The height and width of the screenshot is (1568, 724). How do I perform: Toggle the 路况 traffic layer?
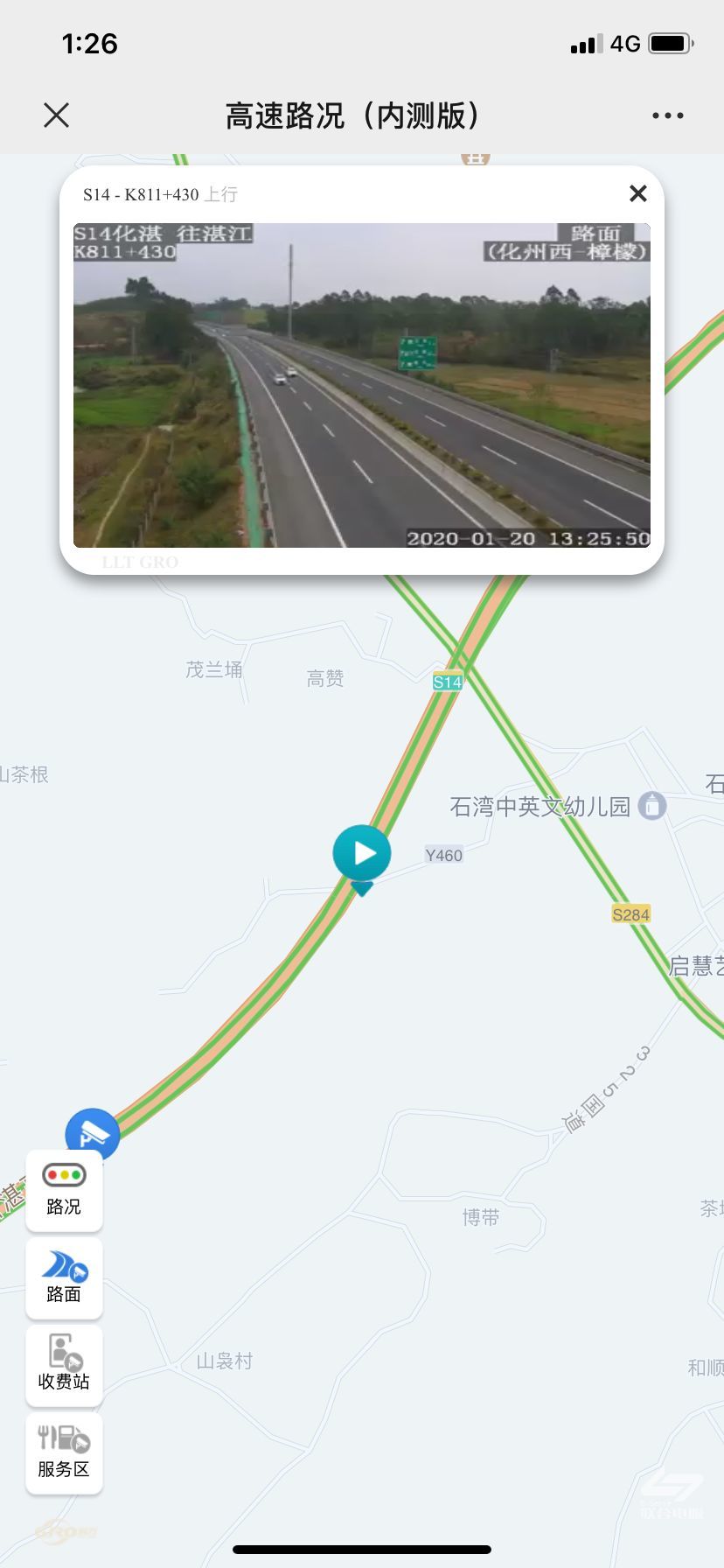coord(64,1189)
